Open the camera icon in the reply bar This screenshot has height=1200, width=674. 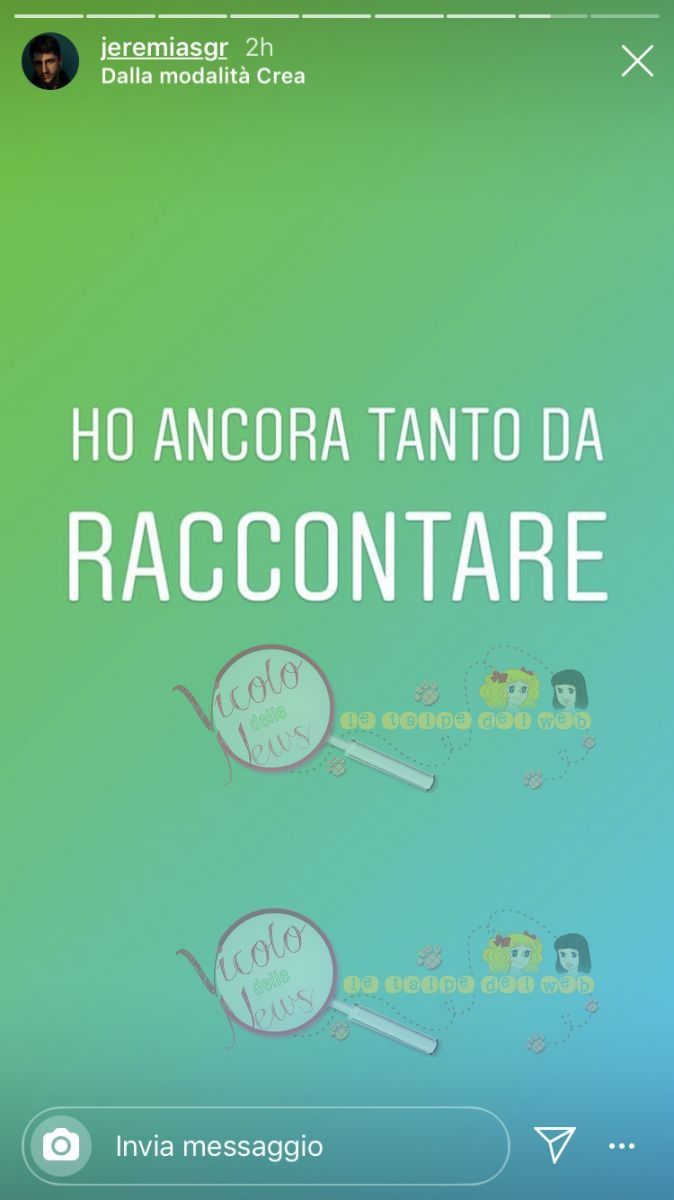(x=61, y=1146)
